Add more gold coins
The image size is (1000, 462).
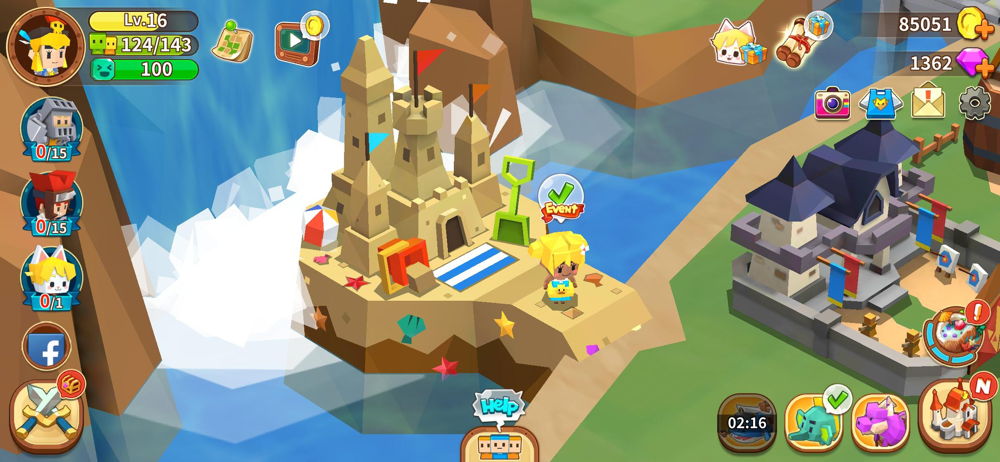(x=975, y=23)
